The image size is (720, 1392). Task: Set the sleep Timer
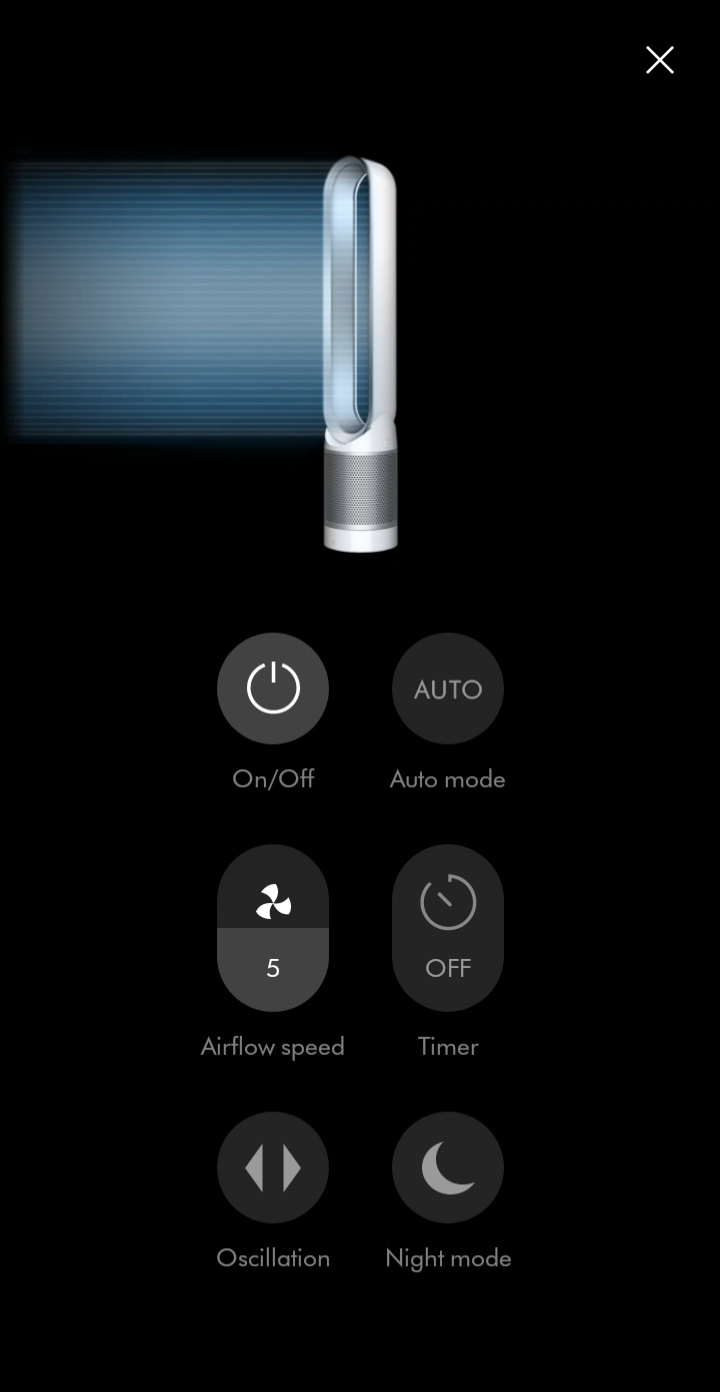click(447, 928)
